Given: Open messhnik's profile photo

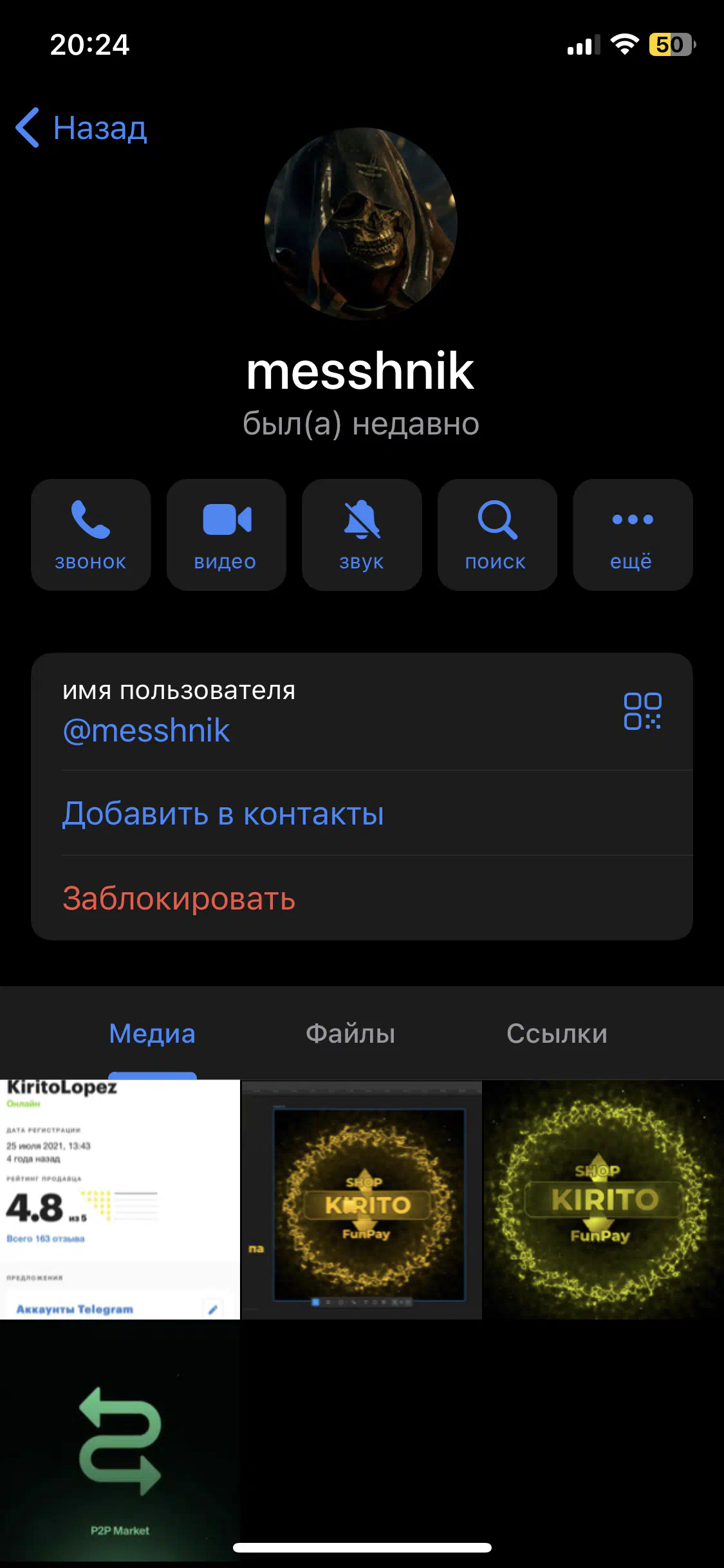Looking at the screenshot, I should point(361,224).
